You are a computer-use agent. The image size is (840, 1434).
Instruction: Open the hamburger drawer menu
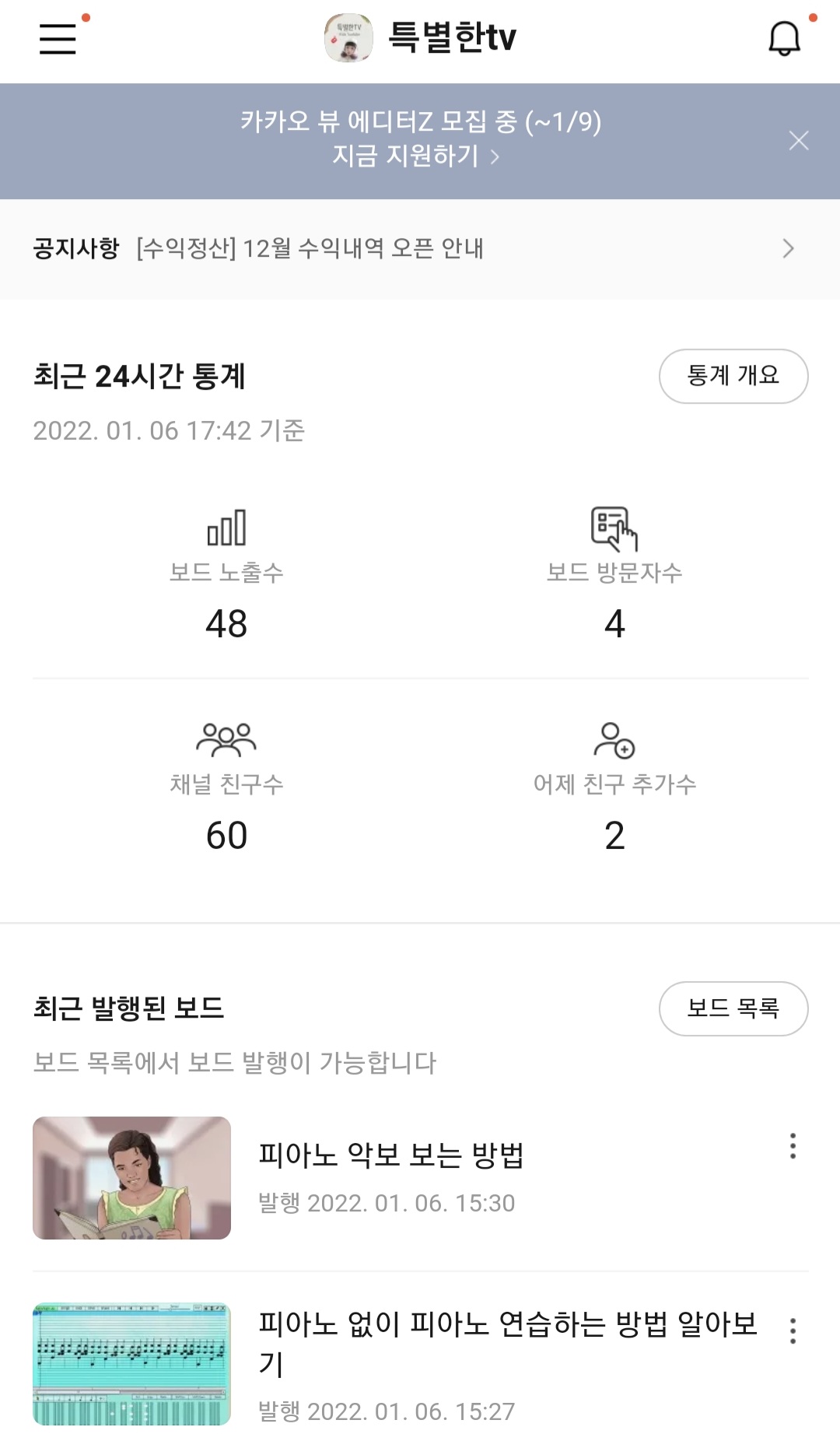tap(58, 38)
